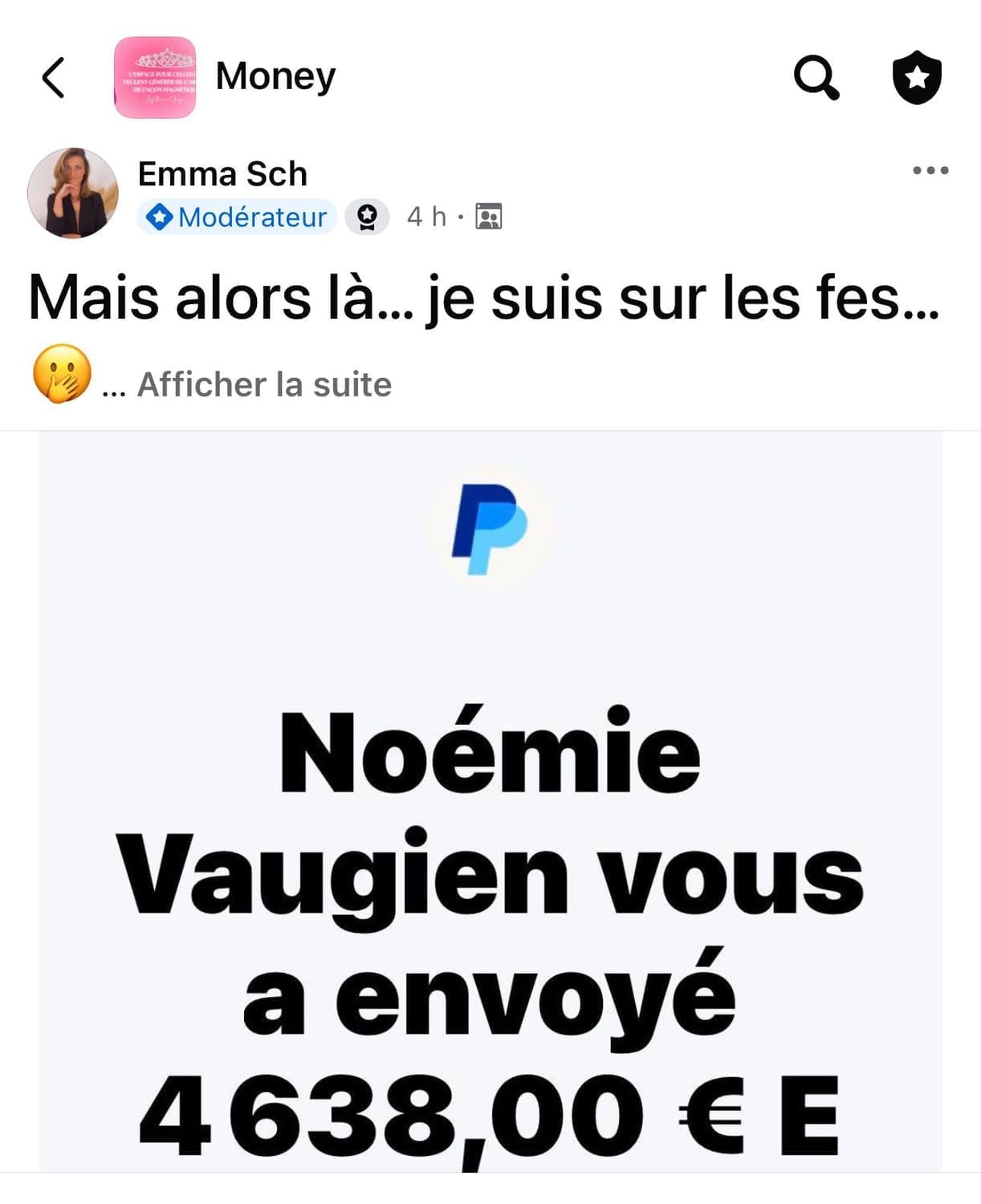The image size is (981, 1204).
Task: Open the Money group page
Action: click(275, 77)
